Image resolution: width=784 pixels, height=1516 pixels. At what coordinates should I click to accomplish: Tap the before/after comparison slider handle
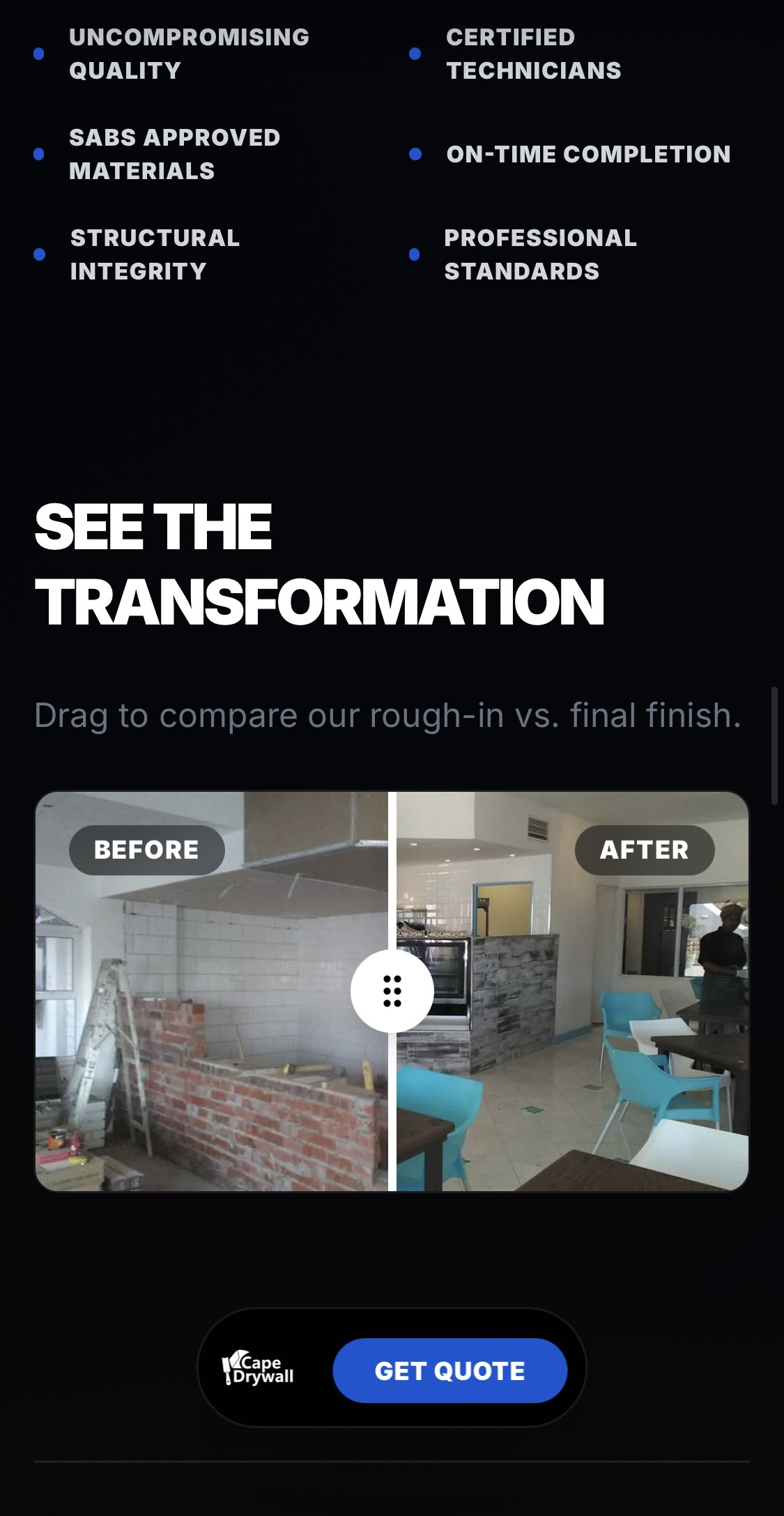(x=392, y=990)
